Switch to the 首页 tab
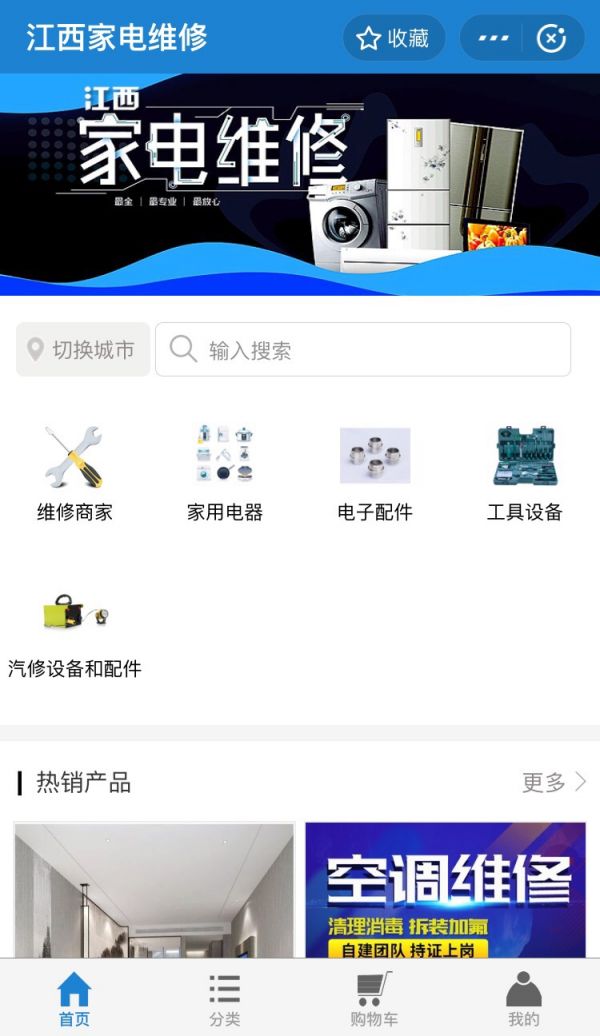 click(x=74, y=999)
